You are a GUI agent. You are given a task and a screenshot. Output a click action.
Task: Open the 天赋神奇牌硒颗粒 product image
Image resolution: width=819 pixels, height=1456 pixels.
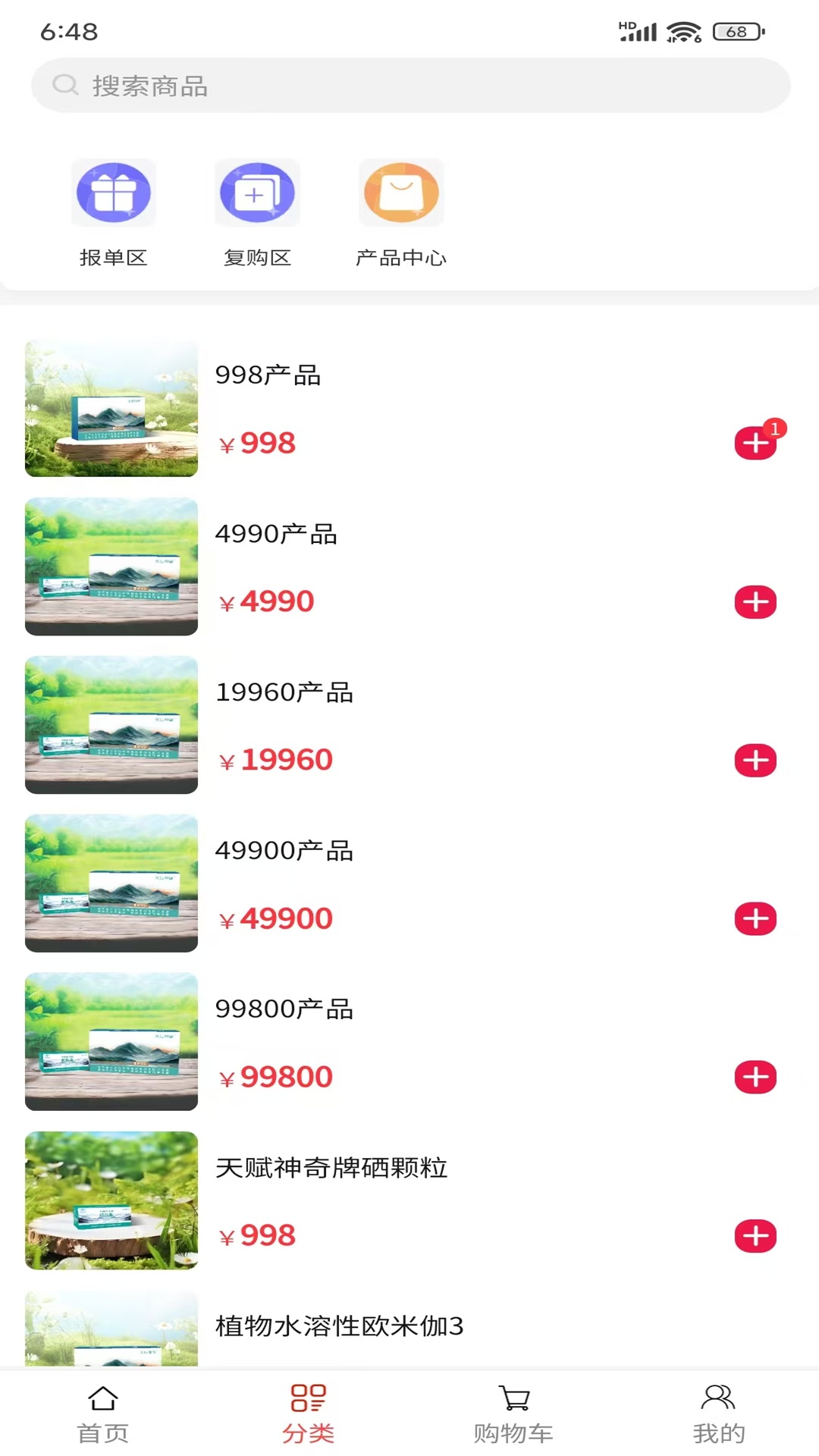[x=111, y=1200]
